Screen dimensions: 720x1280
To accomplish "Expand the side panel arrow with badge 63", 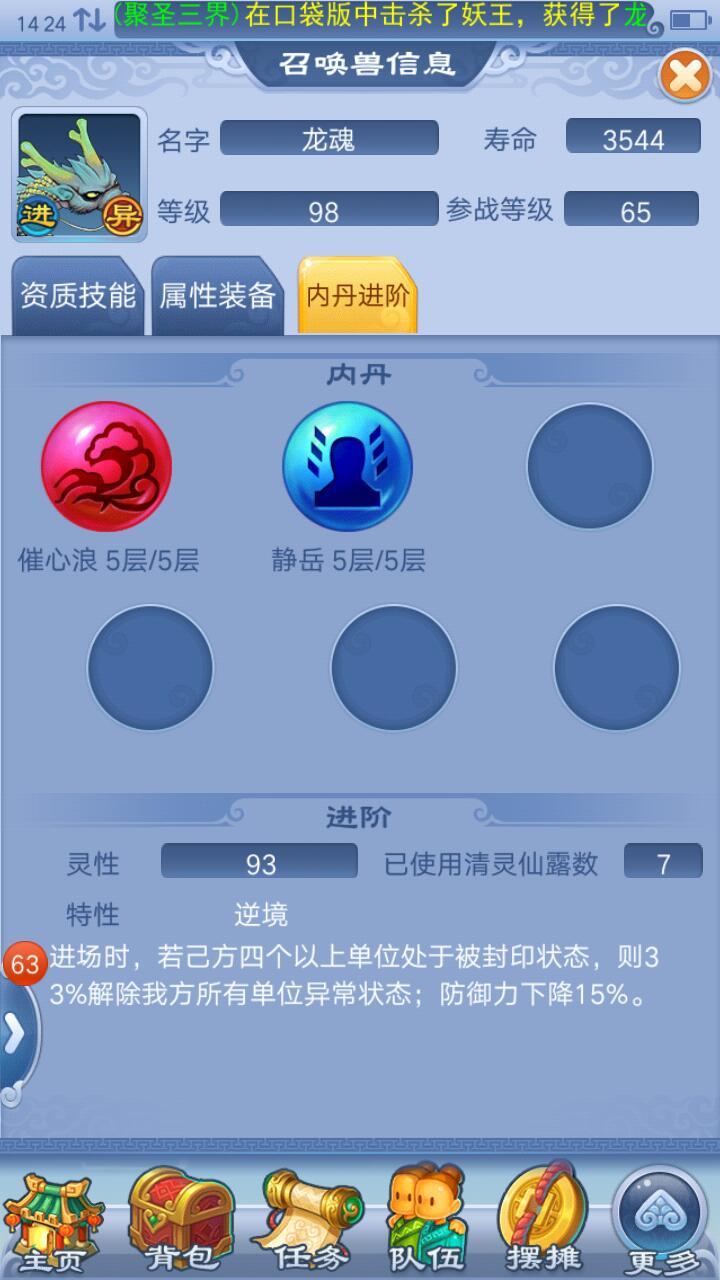I will tap(16, 1035).
